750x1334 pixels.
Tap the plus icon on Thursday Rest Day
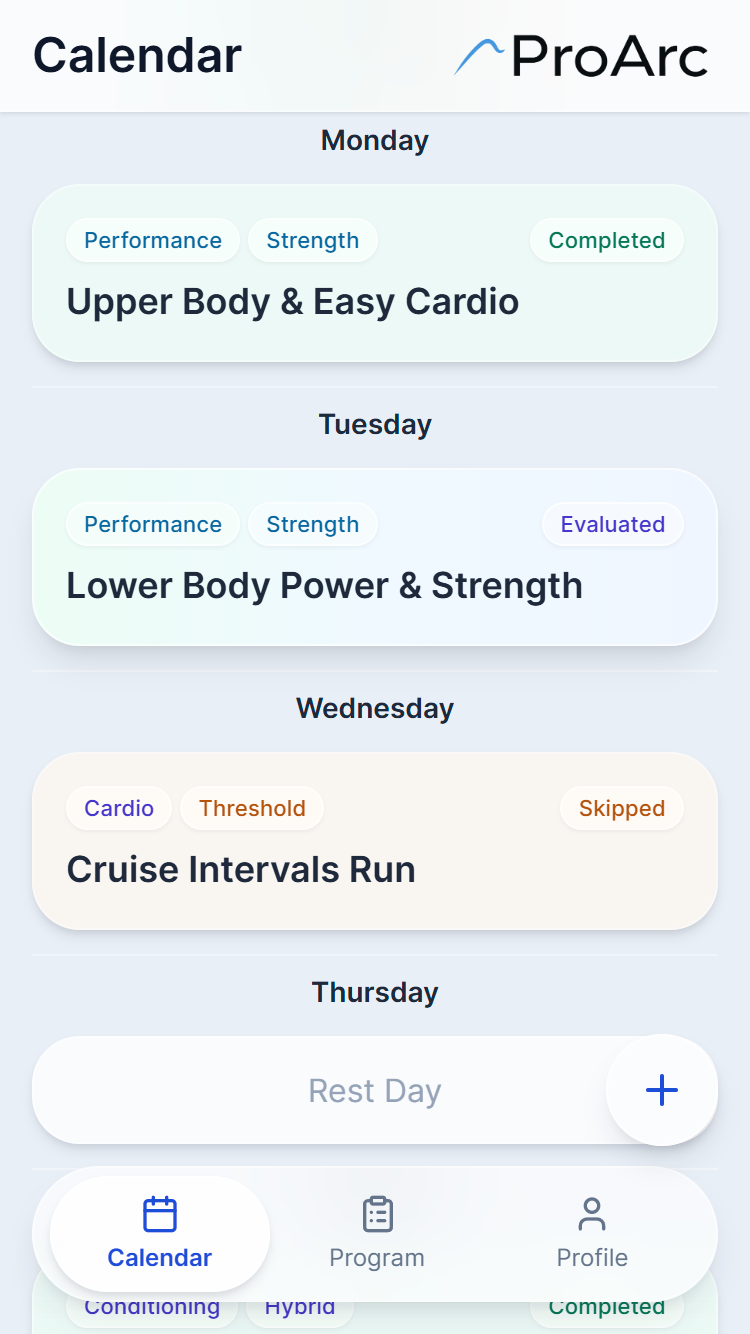(x=661, y=1090)
